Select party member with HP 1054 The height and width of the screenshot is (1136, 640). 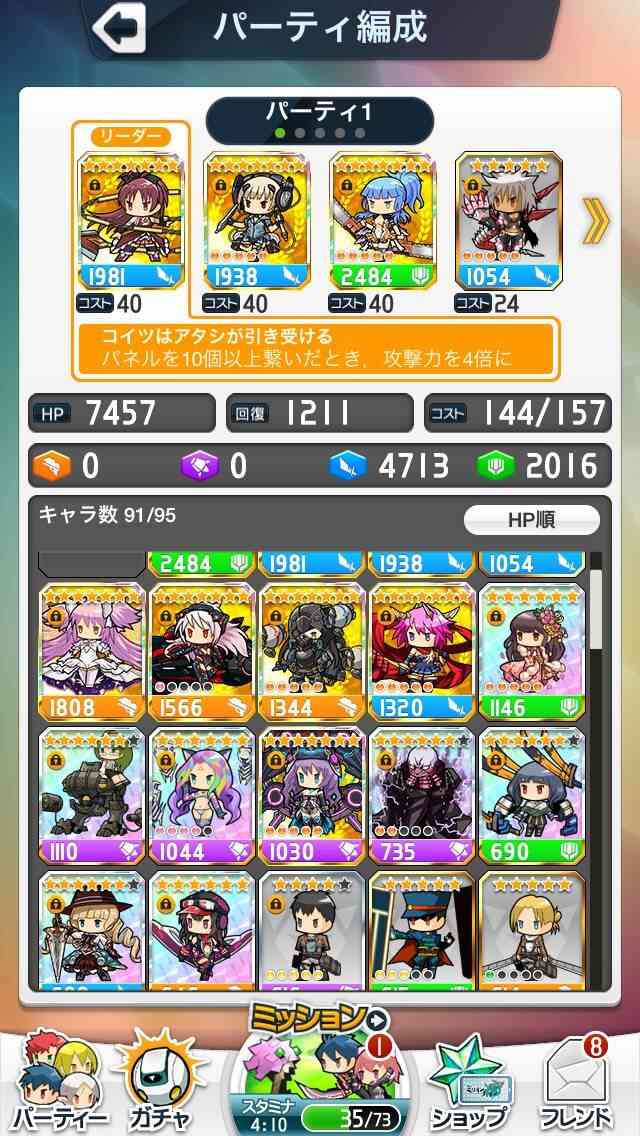tap(509, 220)
